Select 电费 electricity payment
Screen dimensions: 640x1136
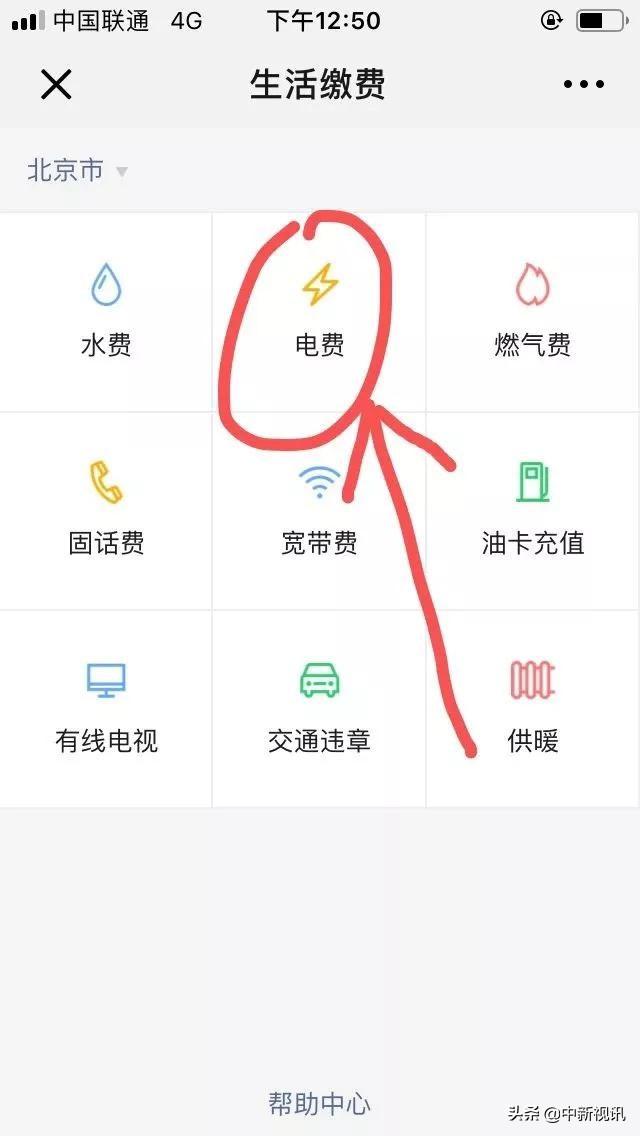[x=320, y=311]
